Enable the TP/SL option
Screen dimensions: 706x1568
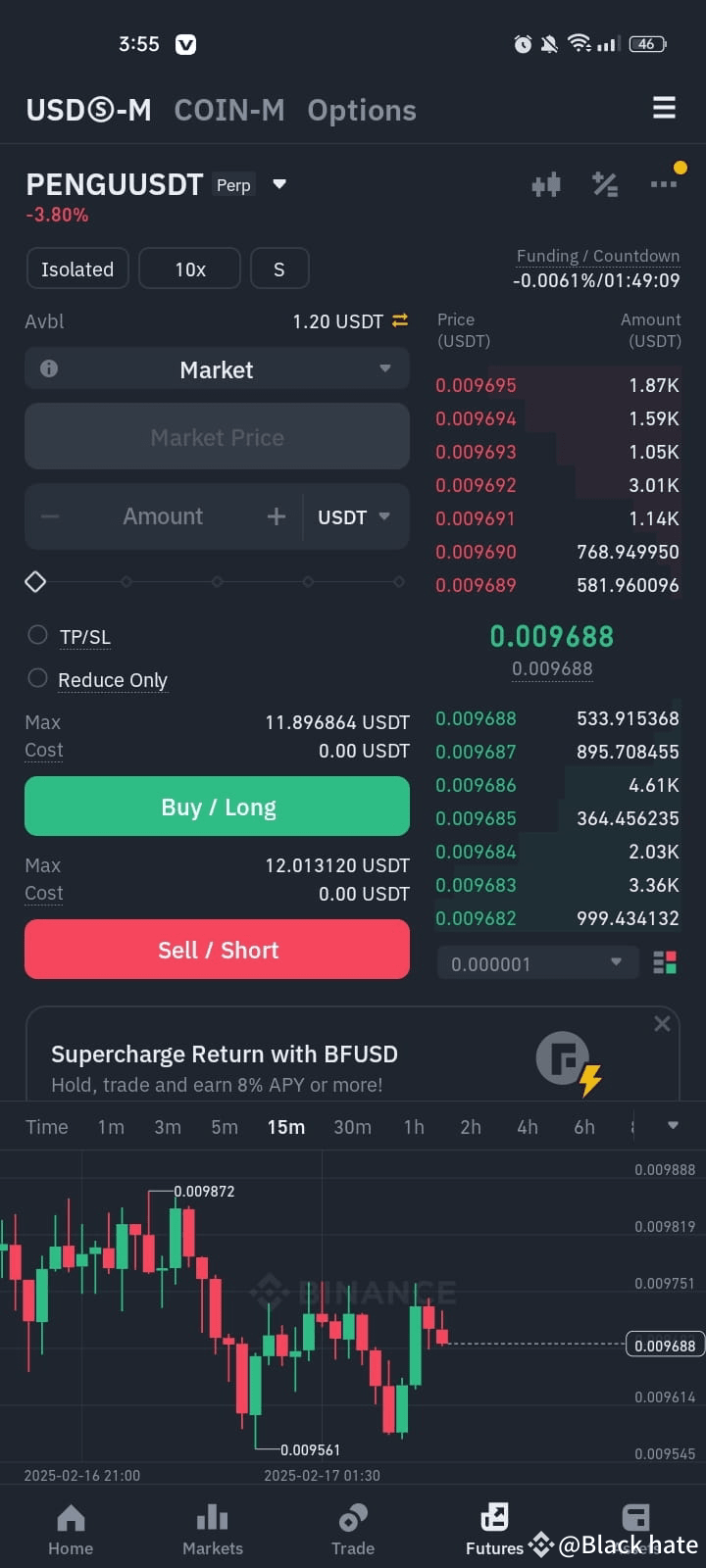38,634
